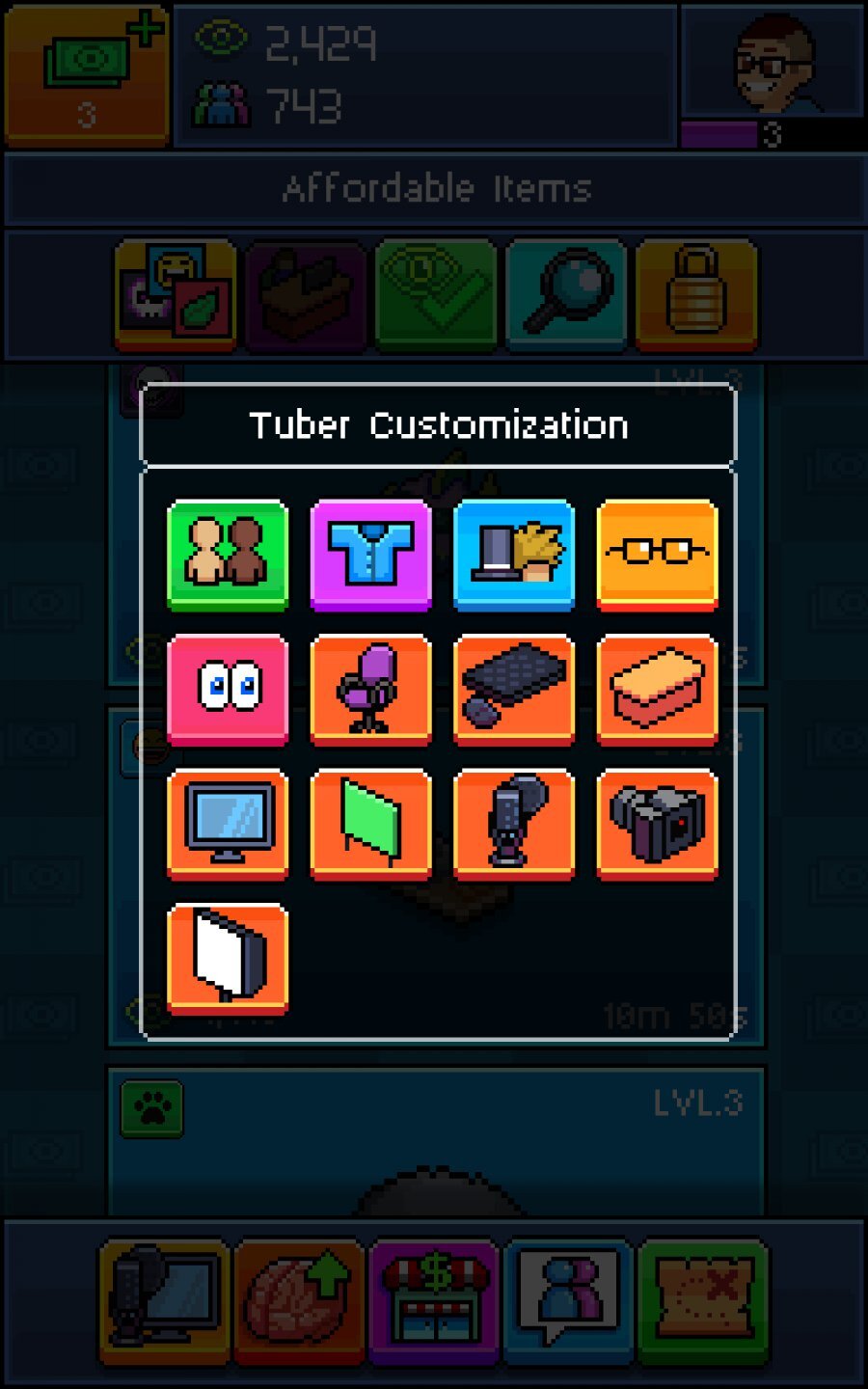Open the keyboard and mouse customization

coord(514,690)
